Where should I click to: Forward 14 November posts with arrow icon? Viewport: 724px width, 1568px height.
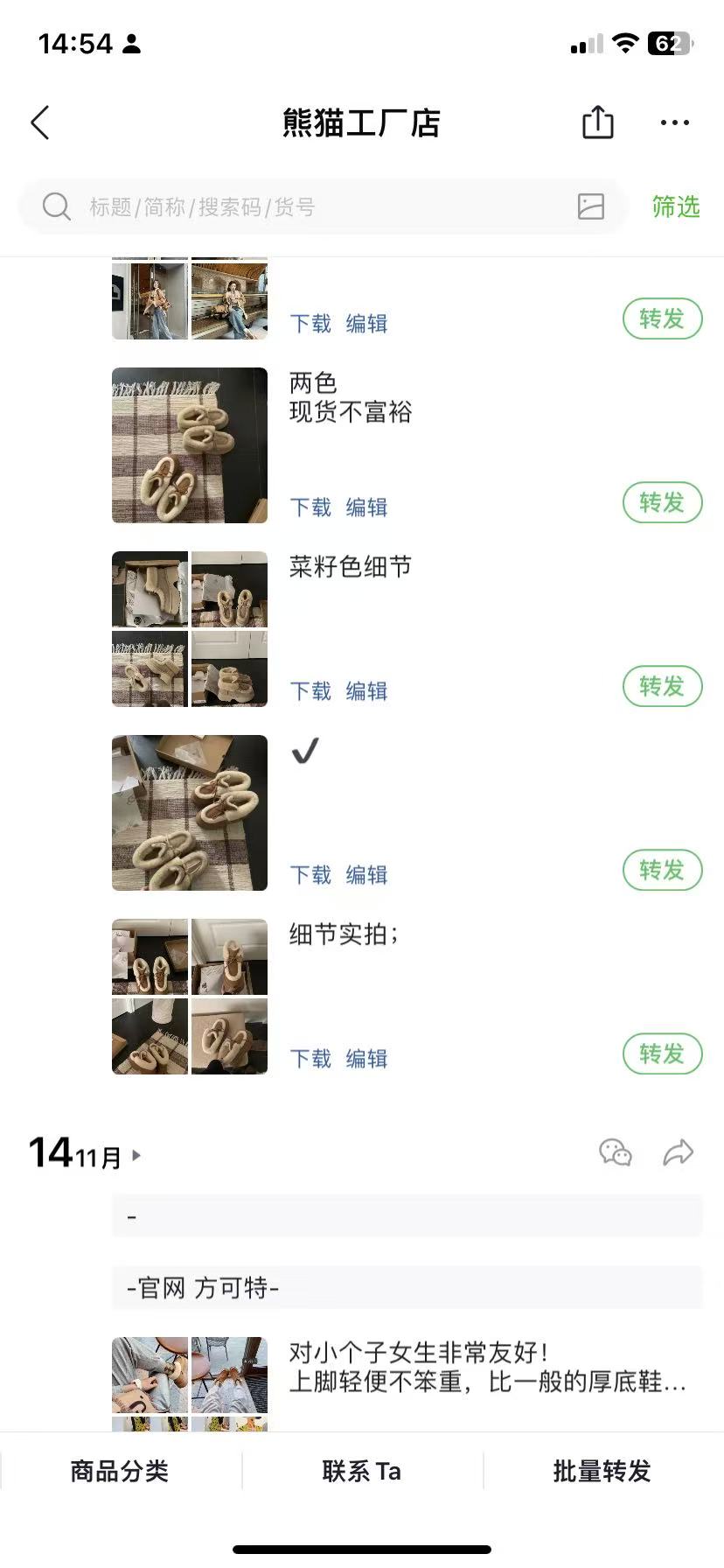tap(678, 1152)
